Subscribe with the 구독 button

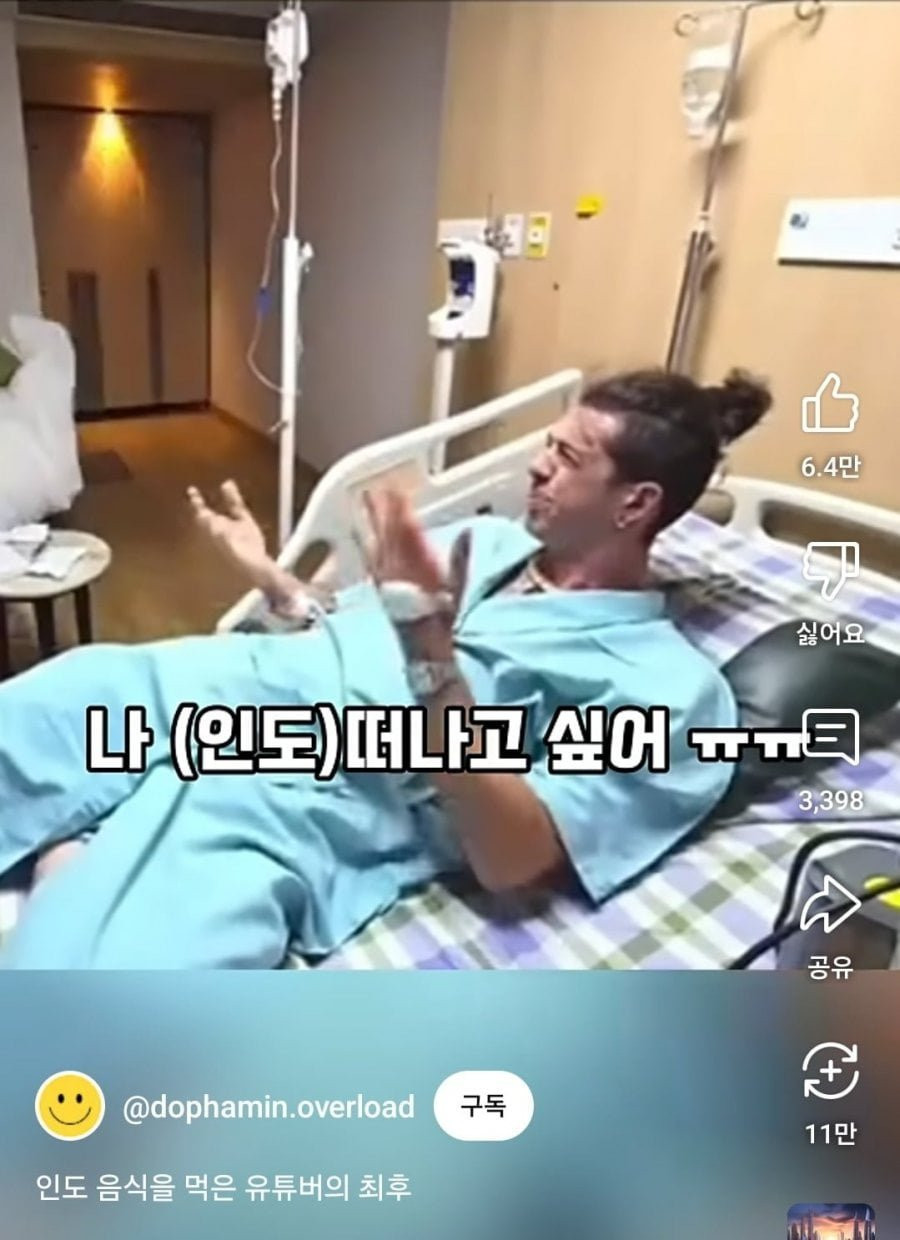click(483, 1106)
